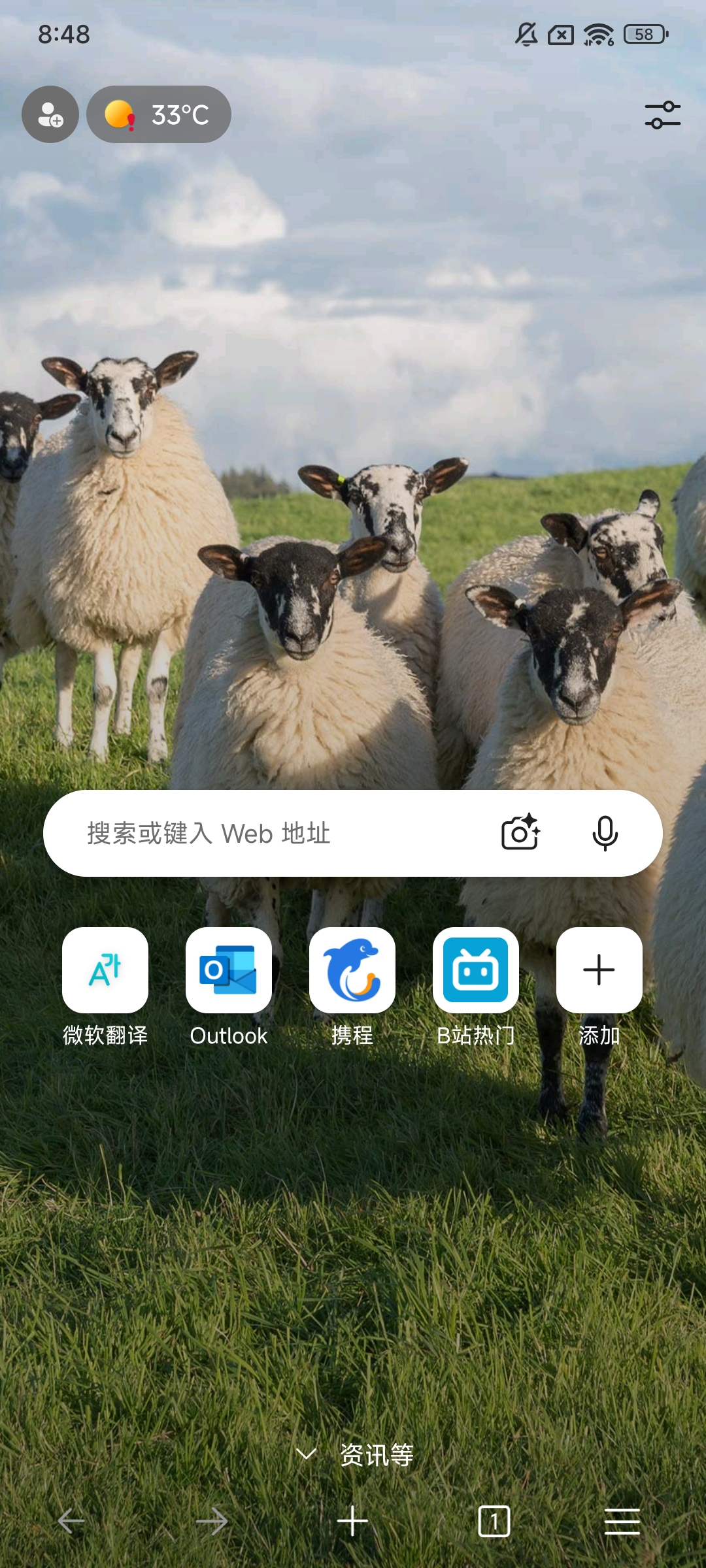
Task: Open the browser hamburger menu
Action: coord(622,1522)
